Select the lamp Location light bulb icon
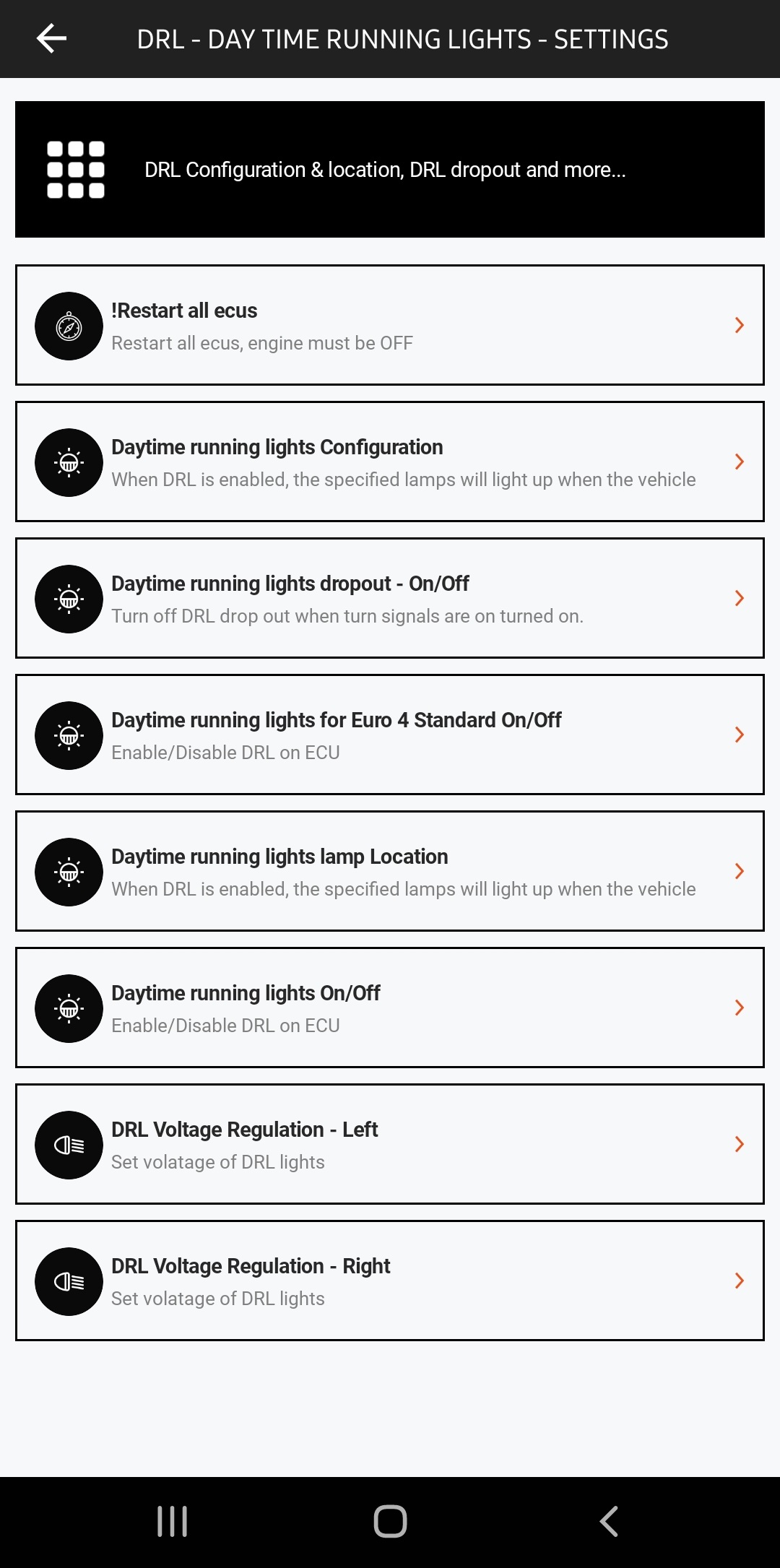Image resolution: width=780 pixels, height=1568 pixels. (x=69, y=871)
